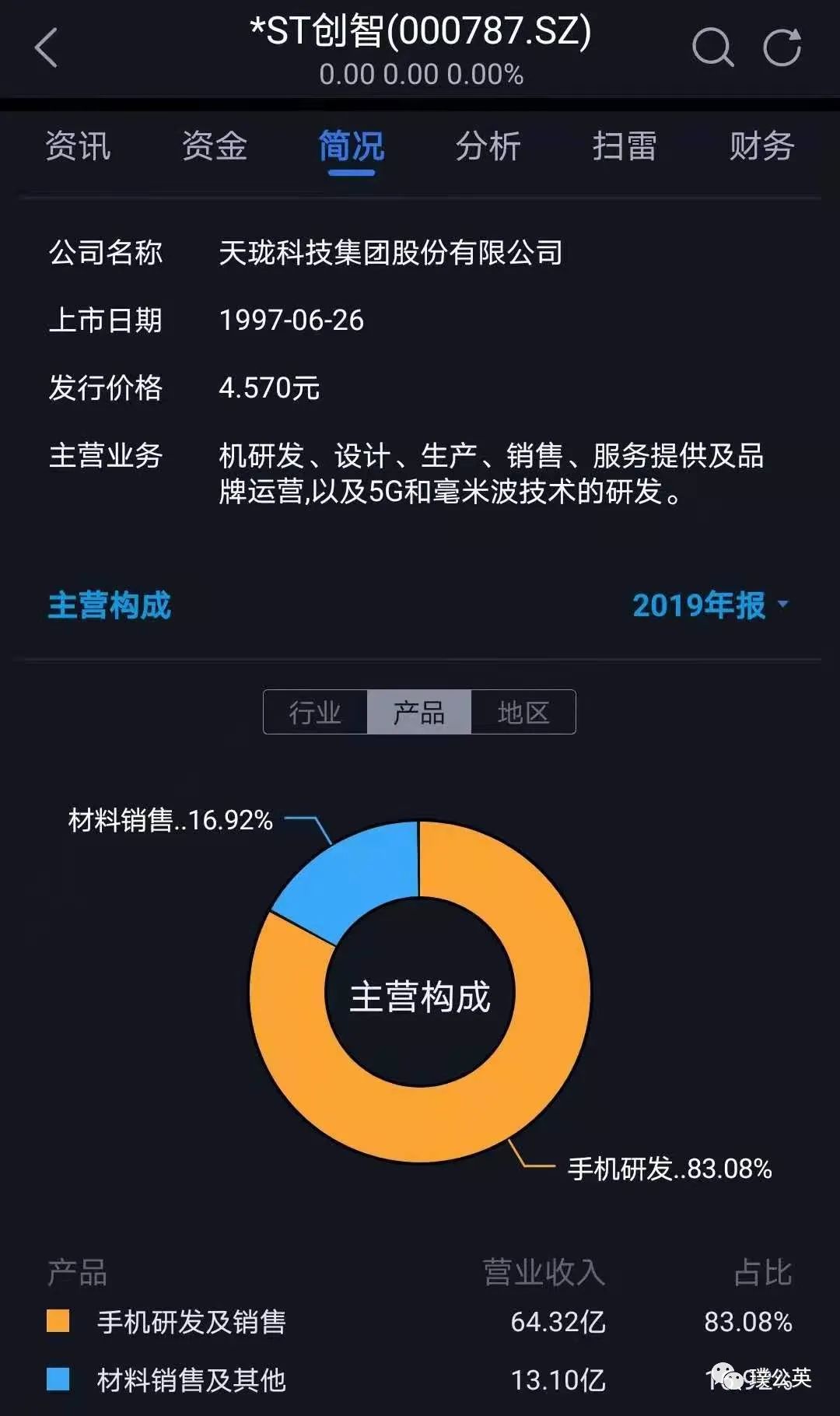This screenshot has height=1416, width=840.
Task: Switch to the 扫雷 tab
Action: point(625,146)
